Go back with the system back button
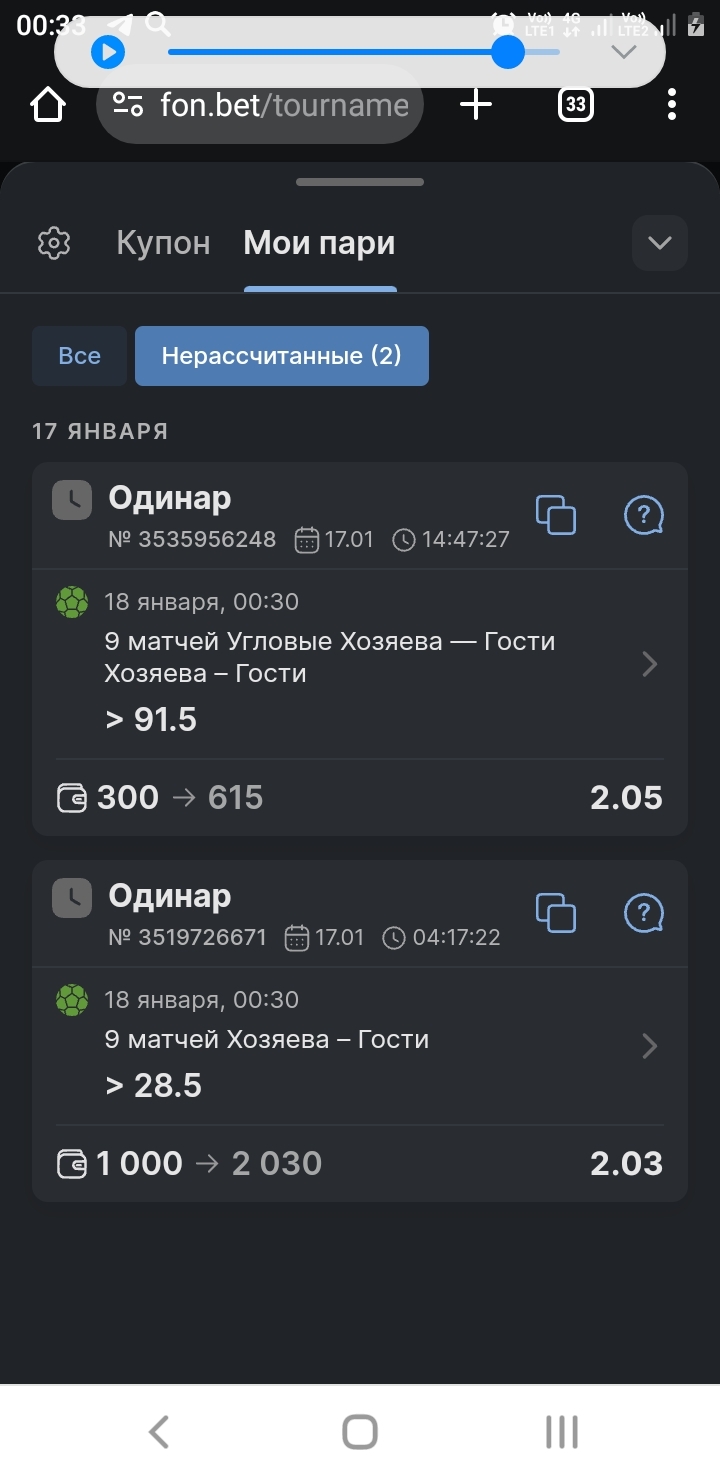This screenshot has height=1480, width=720. click(x=159, y=1432)
